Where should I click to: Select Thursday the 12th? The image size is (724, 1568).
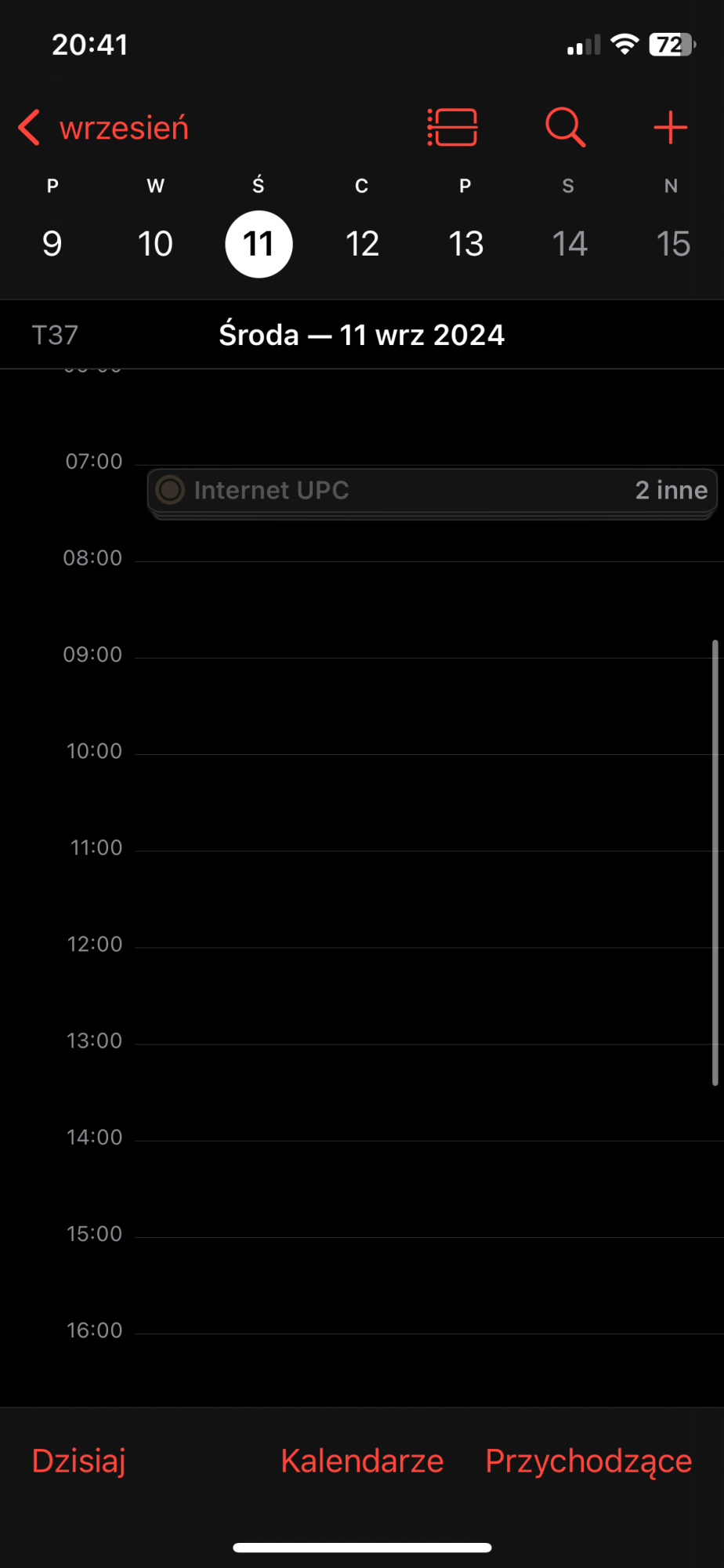362,244
